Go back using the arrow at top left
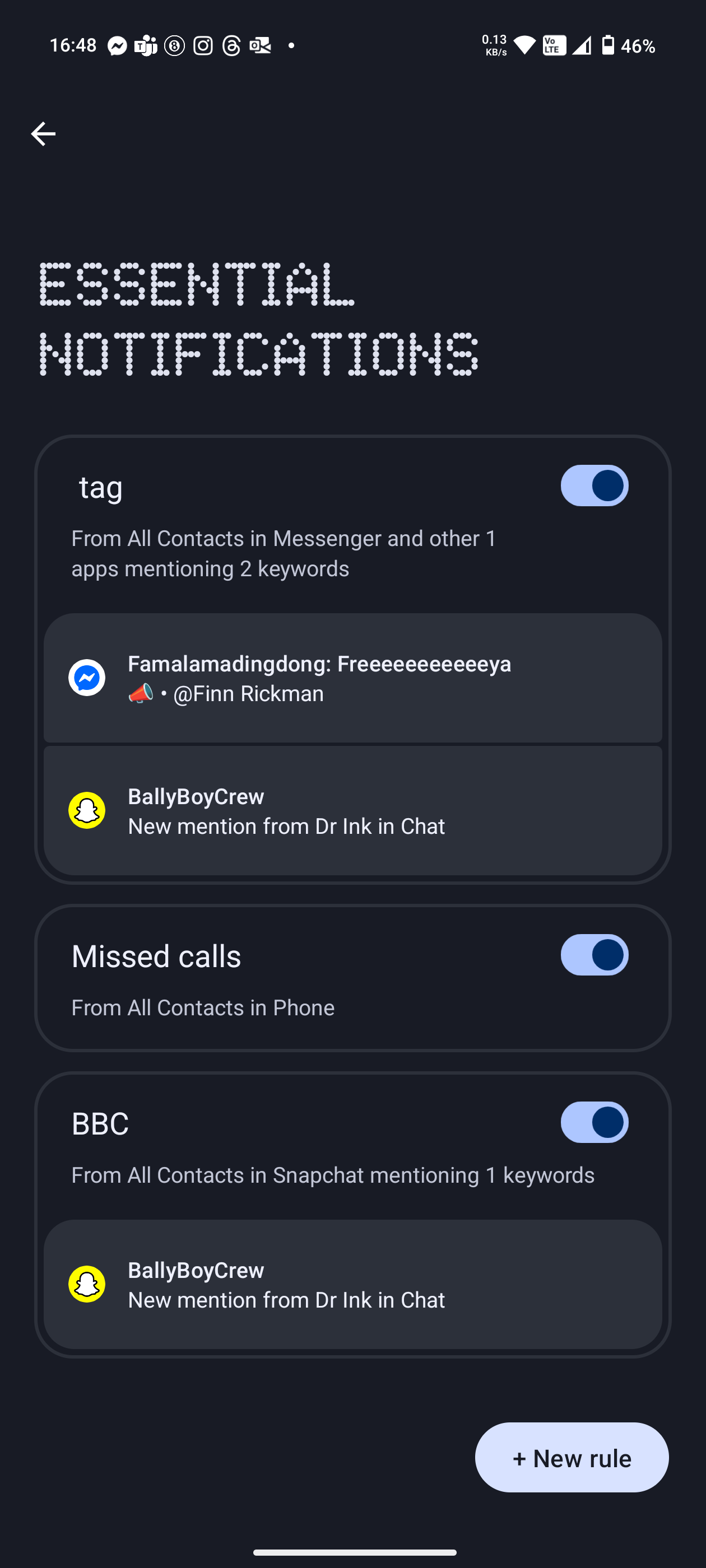Viewport: 706px width, 1568px height. pyautogui.click(x=43, y=133)
